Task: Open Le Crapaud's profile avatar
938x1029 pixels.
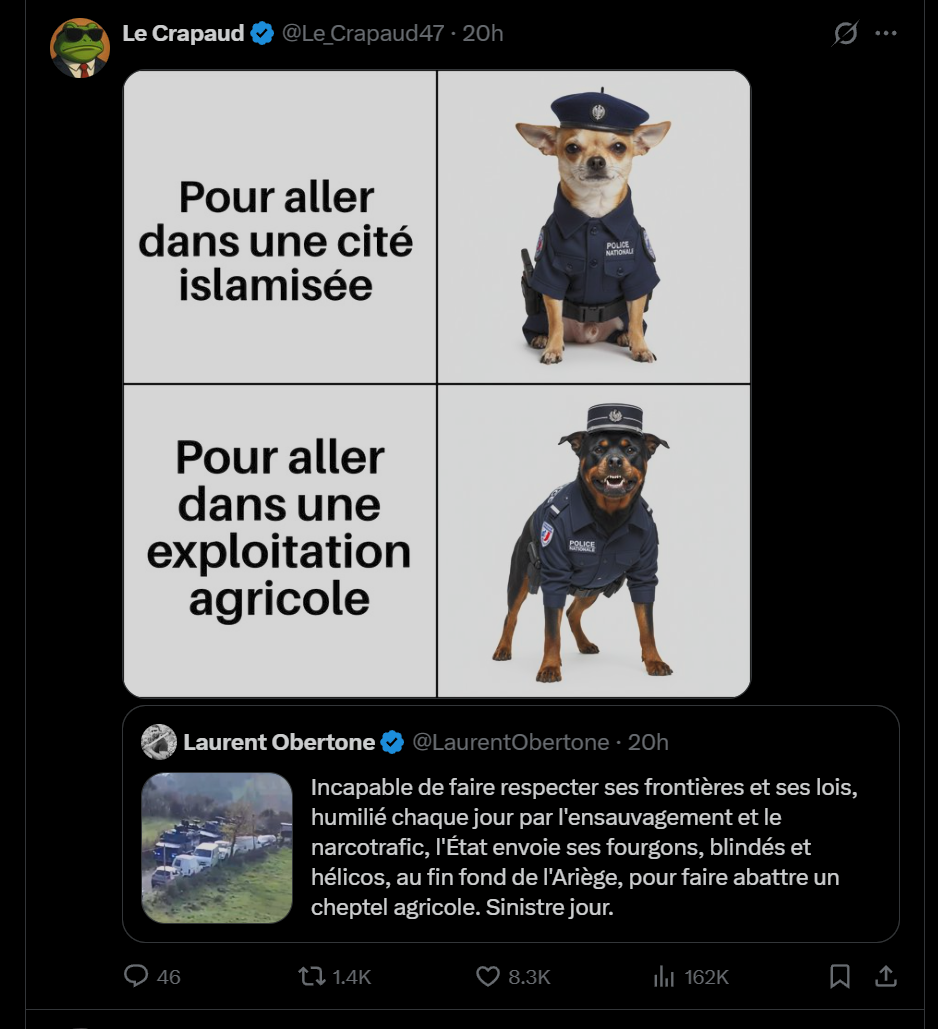Action: coord(79,47)
